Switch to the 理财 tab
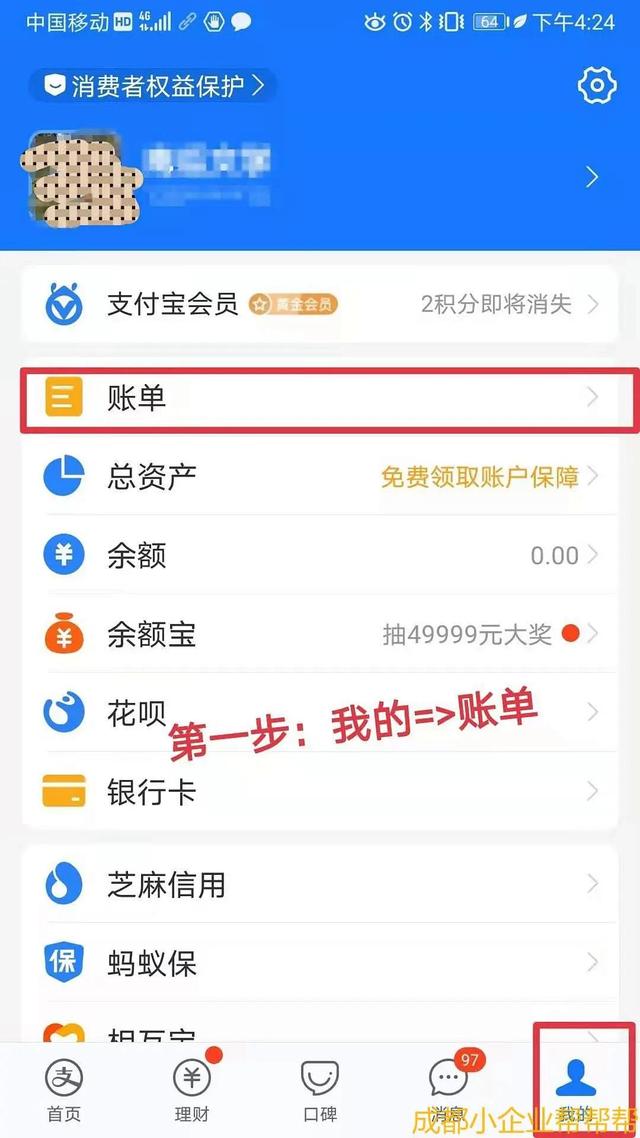The width and height of the screenshot is (640, 1138). point(192,1090)
